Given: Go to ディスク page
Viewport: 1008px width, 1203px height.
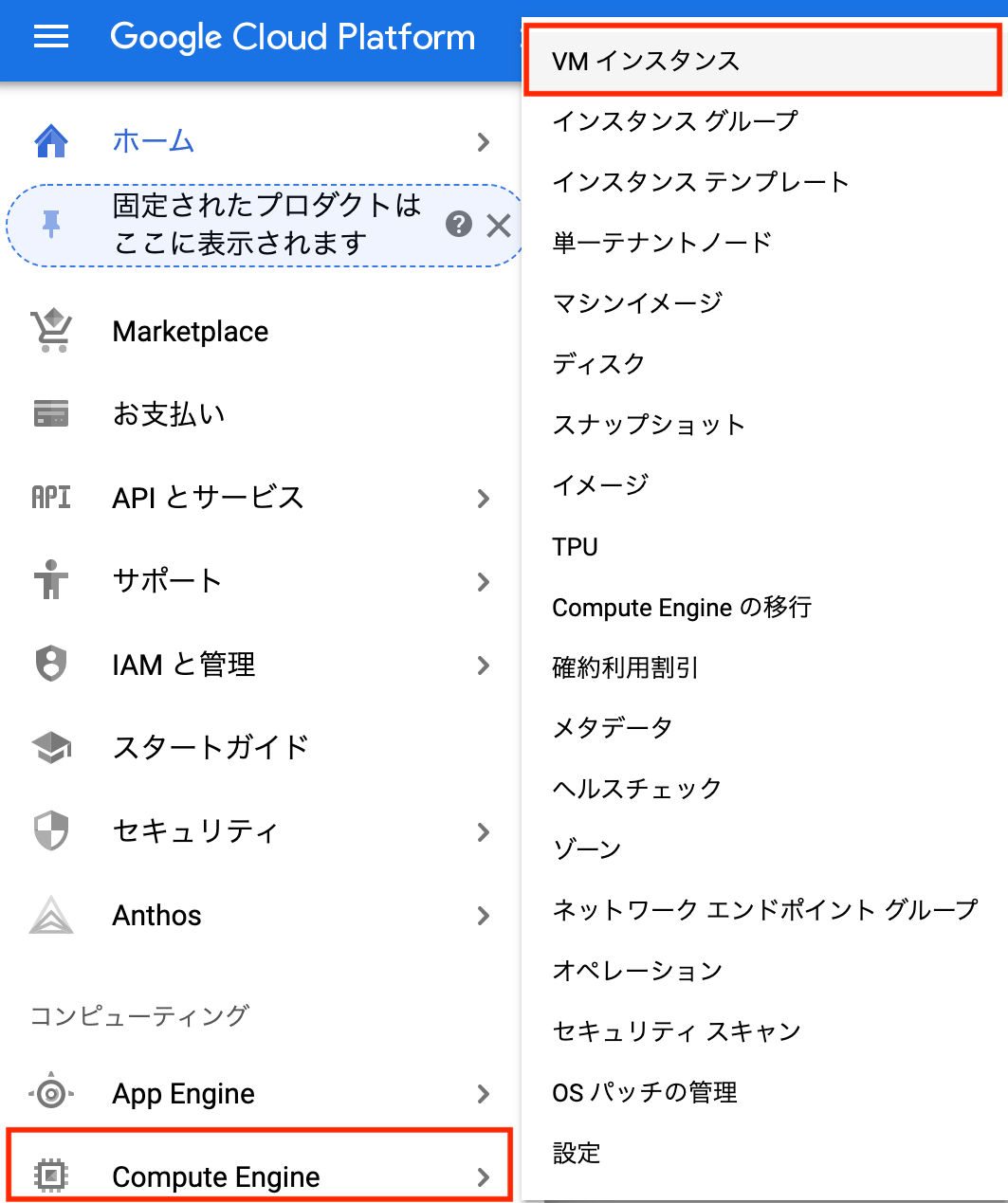Looking at the screenshot, I should pos(598,364).
